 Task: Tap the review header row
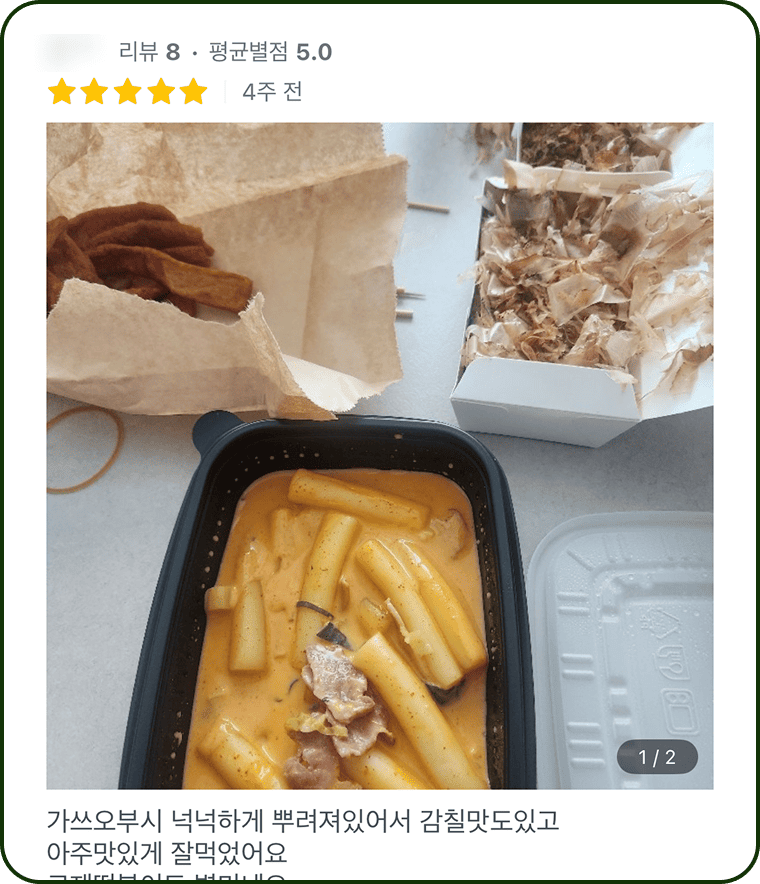tap(200, 47)
